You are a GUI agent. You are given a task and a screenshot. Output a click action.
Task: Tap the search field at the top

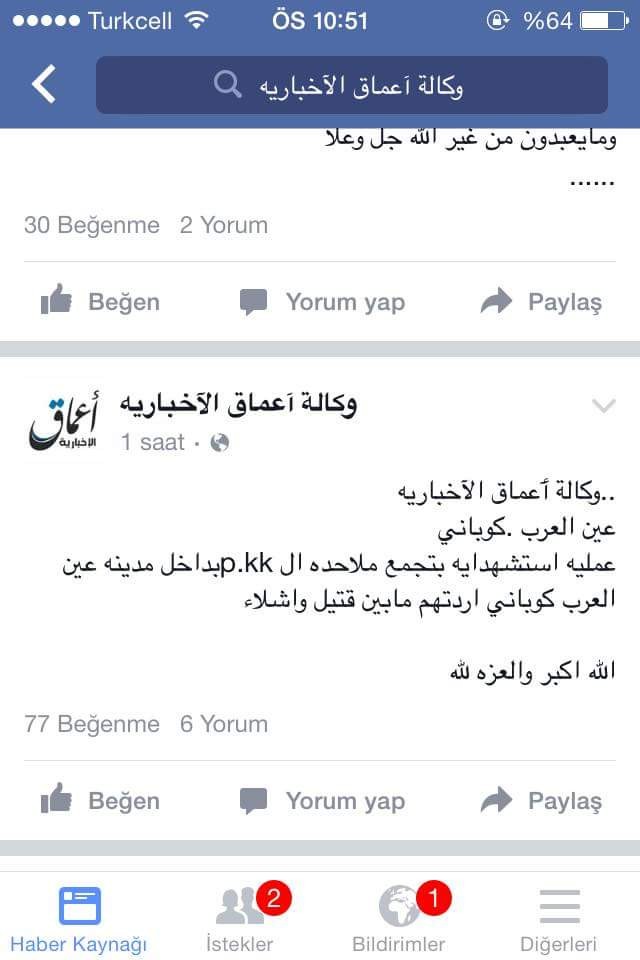[351, 85]
